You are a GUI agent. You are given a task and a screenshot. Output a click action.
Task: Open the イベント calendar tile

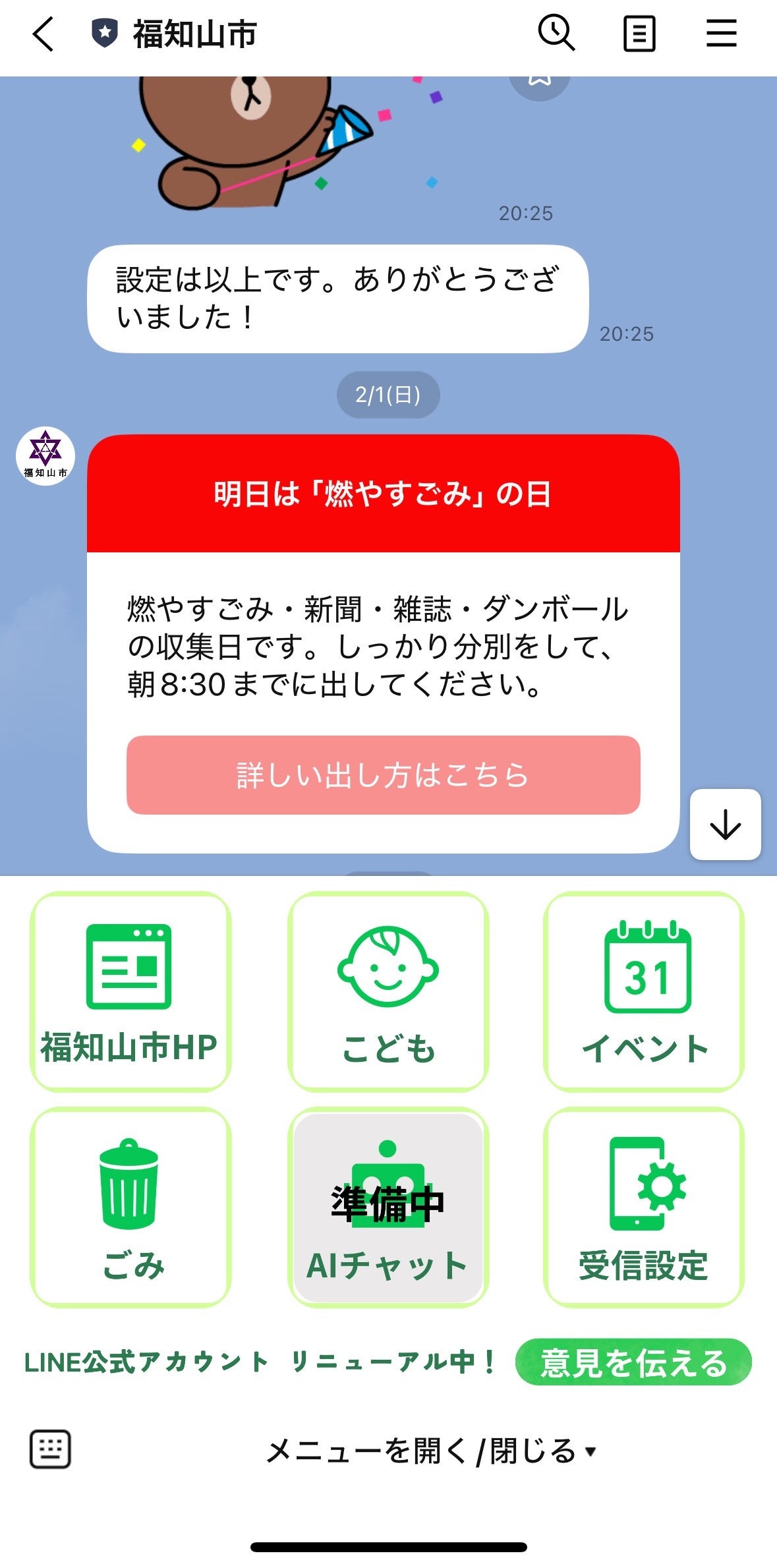point(644,992)
